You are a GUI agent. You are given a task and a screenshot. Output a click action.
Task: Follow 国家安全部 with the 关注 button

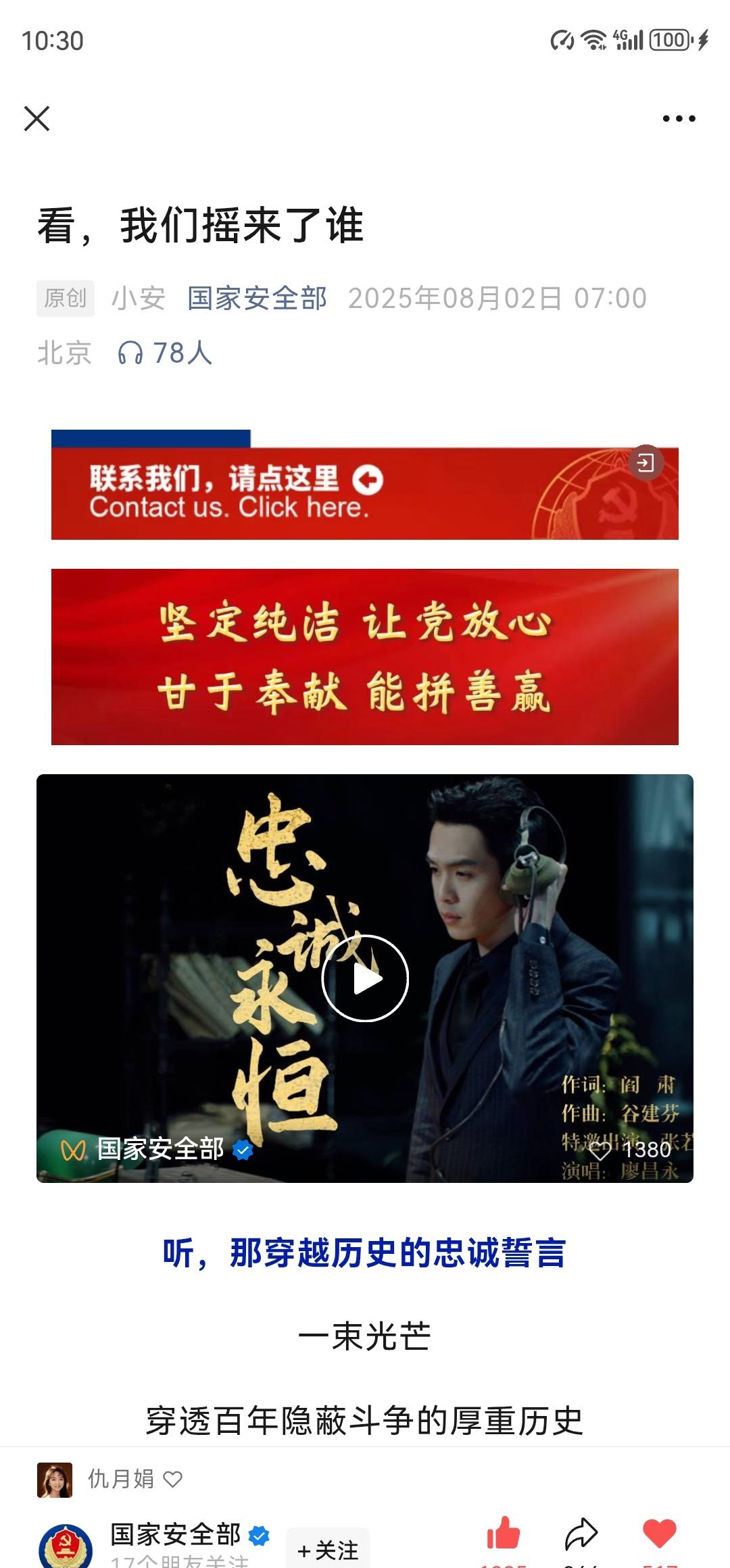coord(328,1548)
